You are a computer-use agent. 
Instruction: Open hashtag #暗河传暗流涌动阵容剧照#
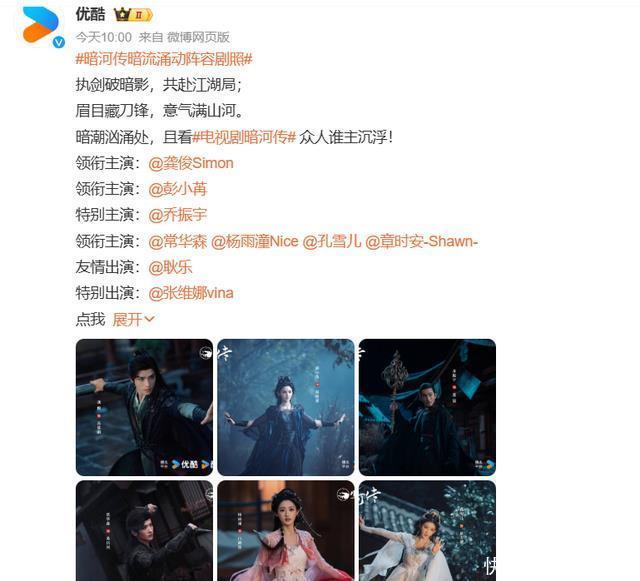pyautogui.click(x=163, y=59)
